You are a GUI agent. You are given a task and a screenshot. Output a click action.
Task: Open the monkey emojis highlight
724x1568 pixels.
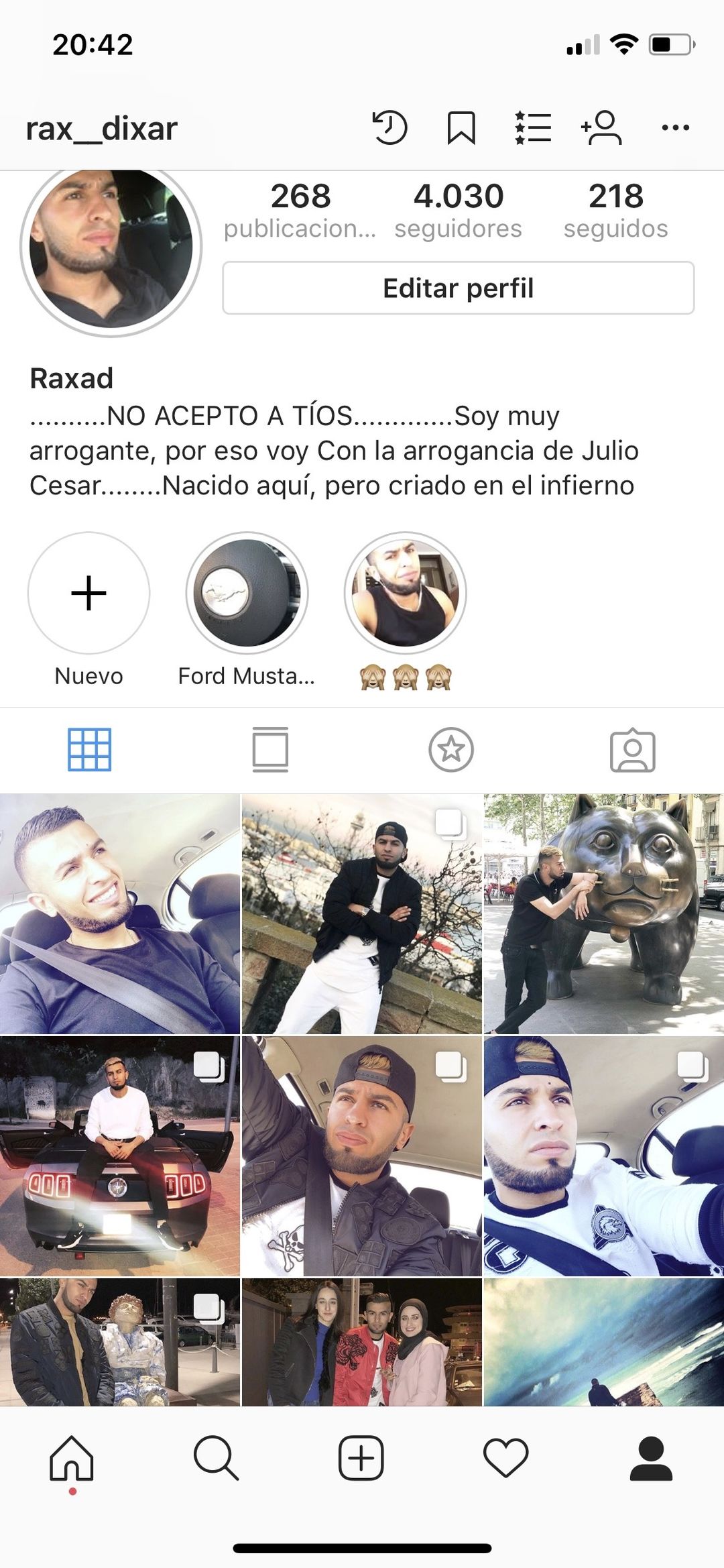[x=405, y=593]
